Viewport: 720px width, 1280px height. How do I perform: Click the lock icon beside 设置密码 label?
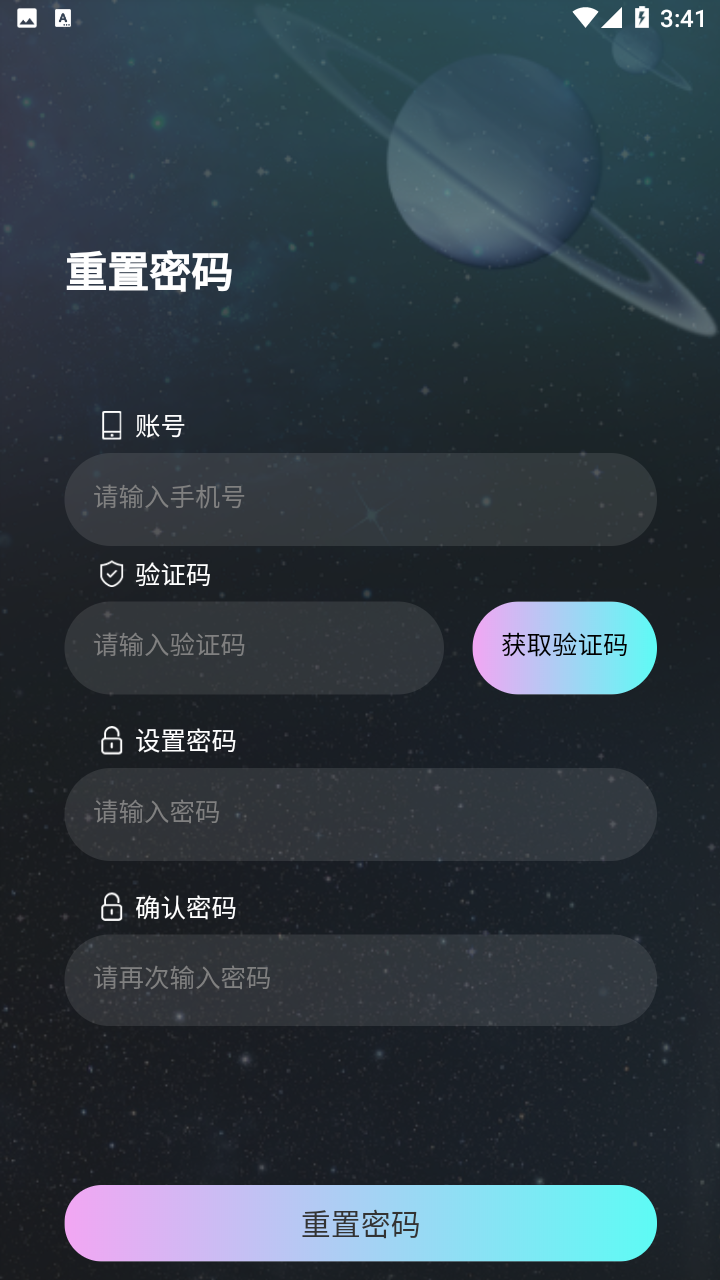tap(111, 741)
